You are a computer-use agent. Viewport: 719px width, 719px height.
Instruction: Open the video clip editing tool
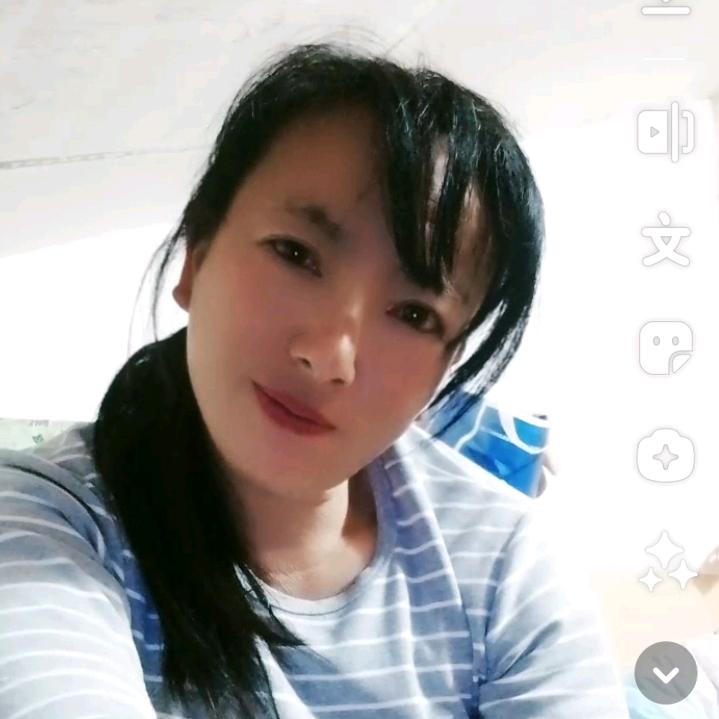pyautogui.click(x=666, y=132)
